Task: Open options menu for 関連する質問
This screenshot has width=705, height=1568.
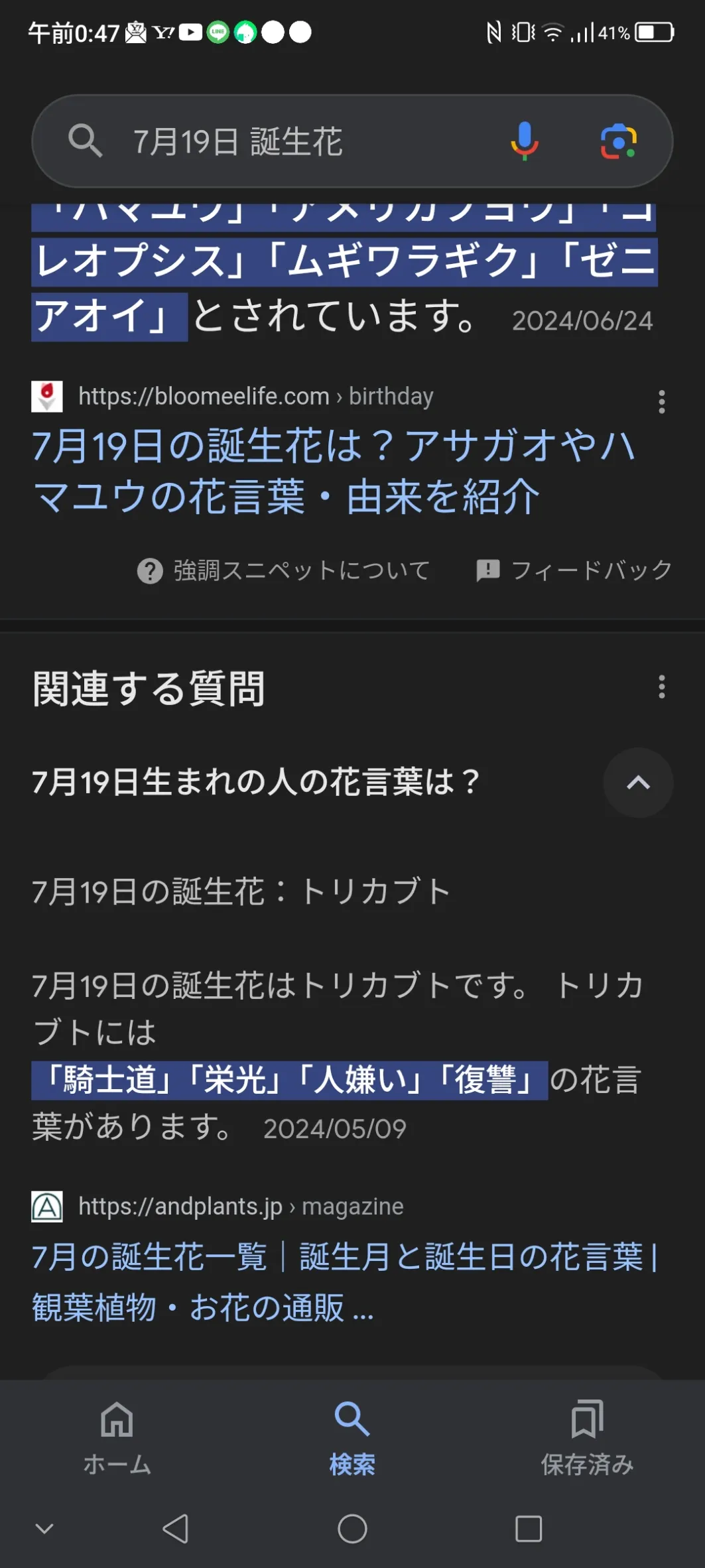Action: pyautogui.click(x=661, y=687)
